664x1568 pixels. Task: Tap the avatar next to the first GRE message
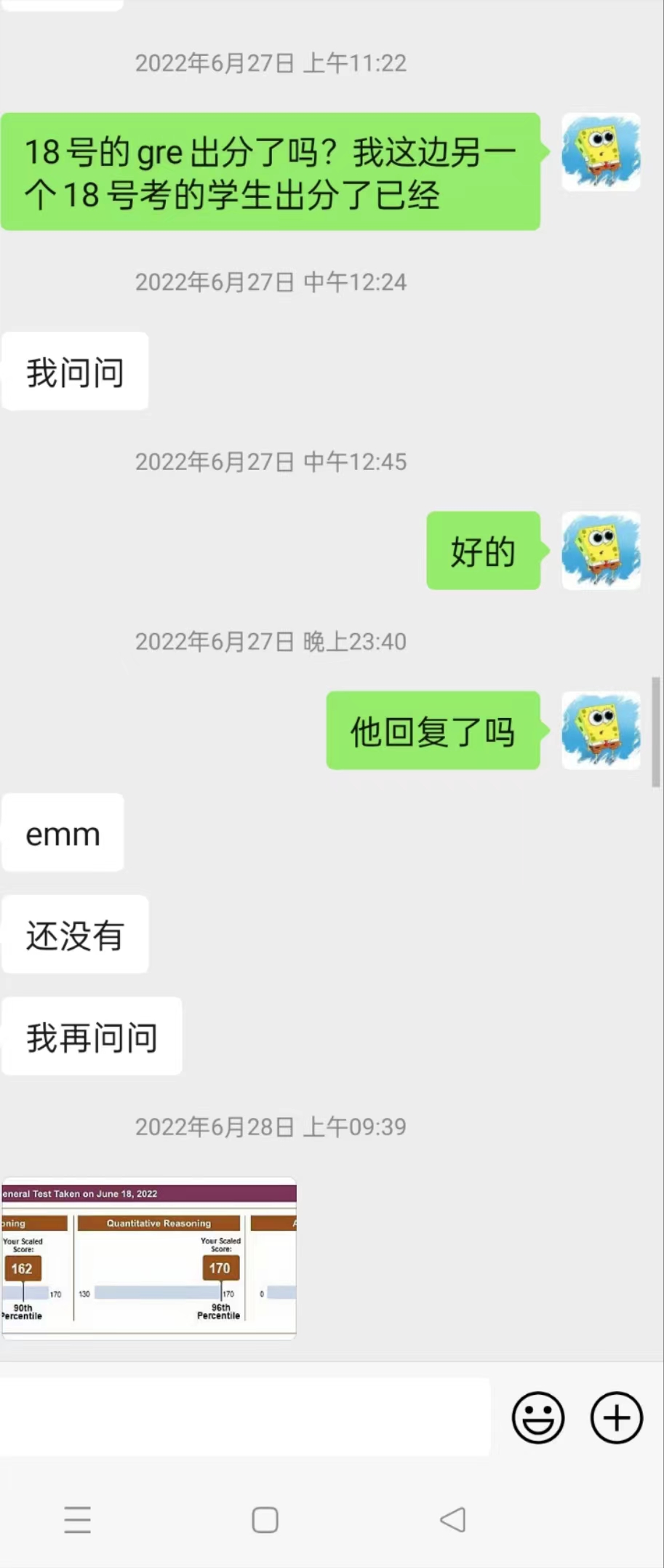[601, 151]
